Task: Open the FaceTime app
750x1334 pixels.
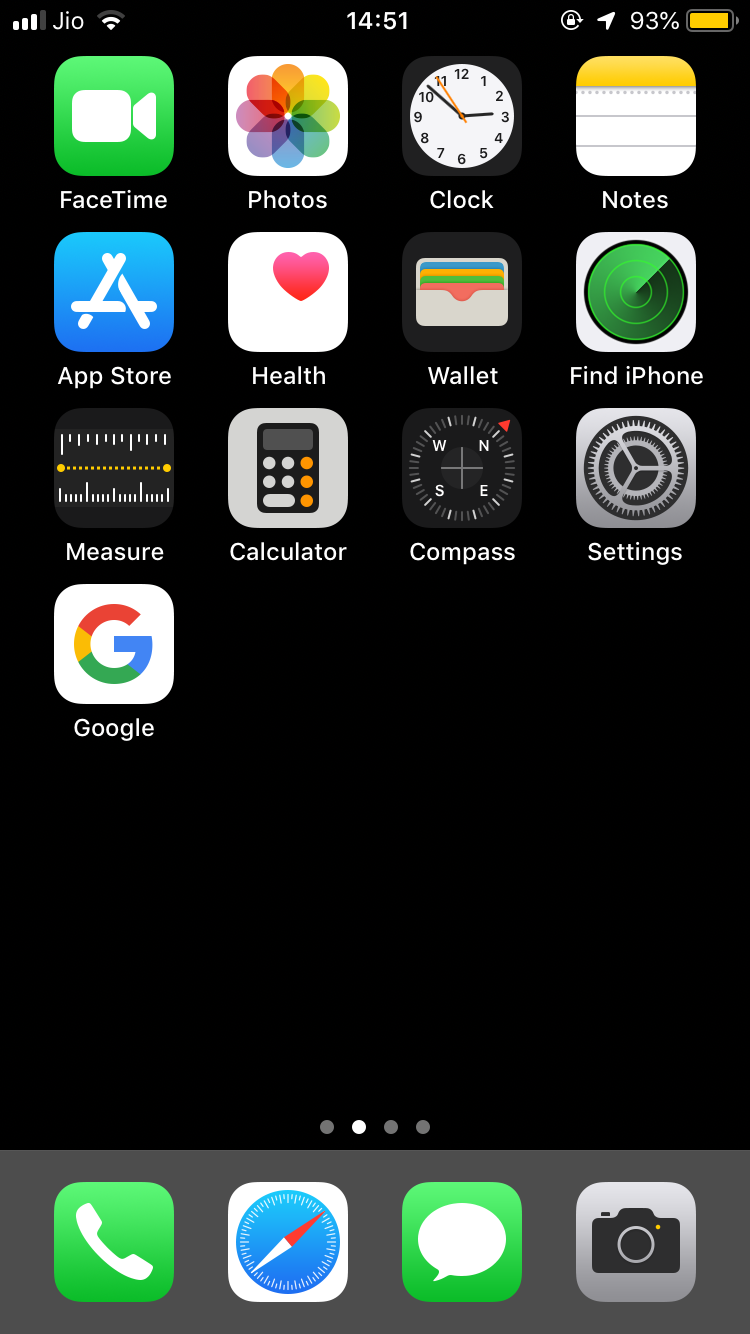Action: coord(113,115)
